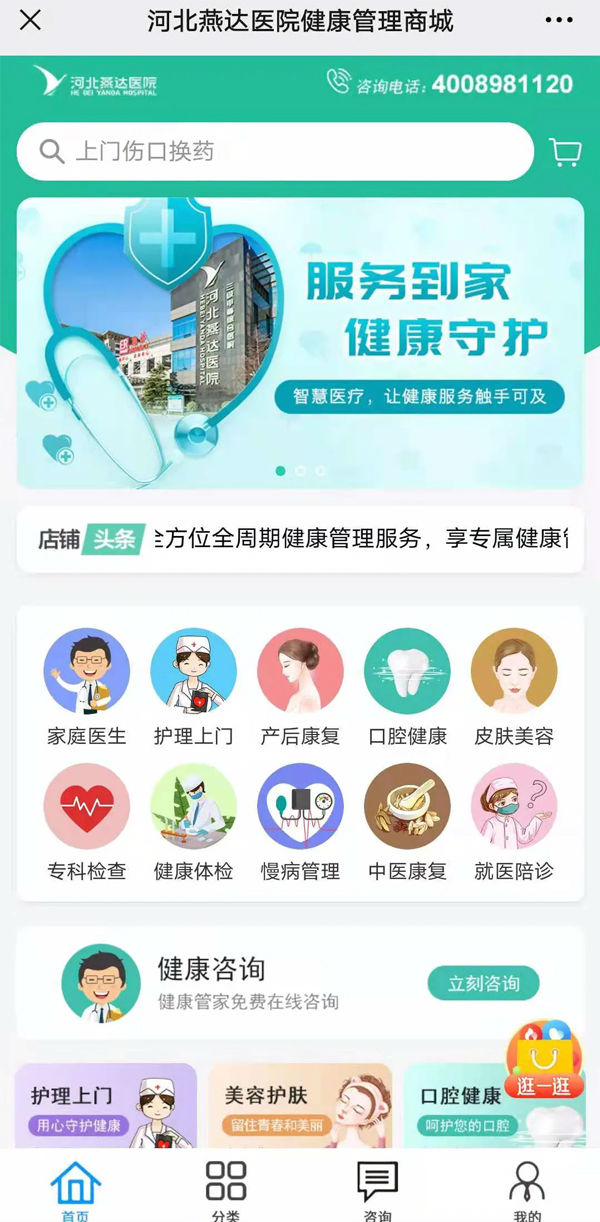Open the 护理上门 category

coord(193,687)
